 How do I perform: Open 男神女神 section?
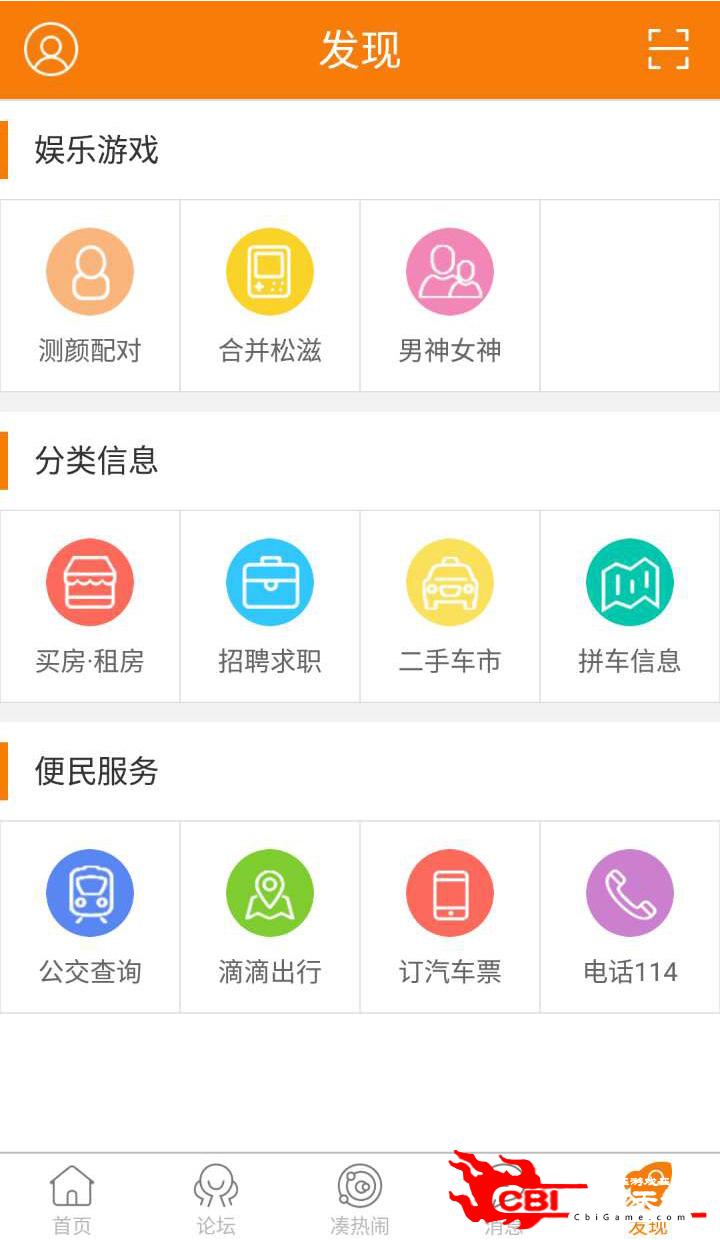point(450,296)
